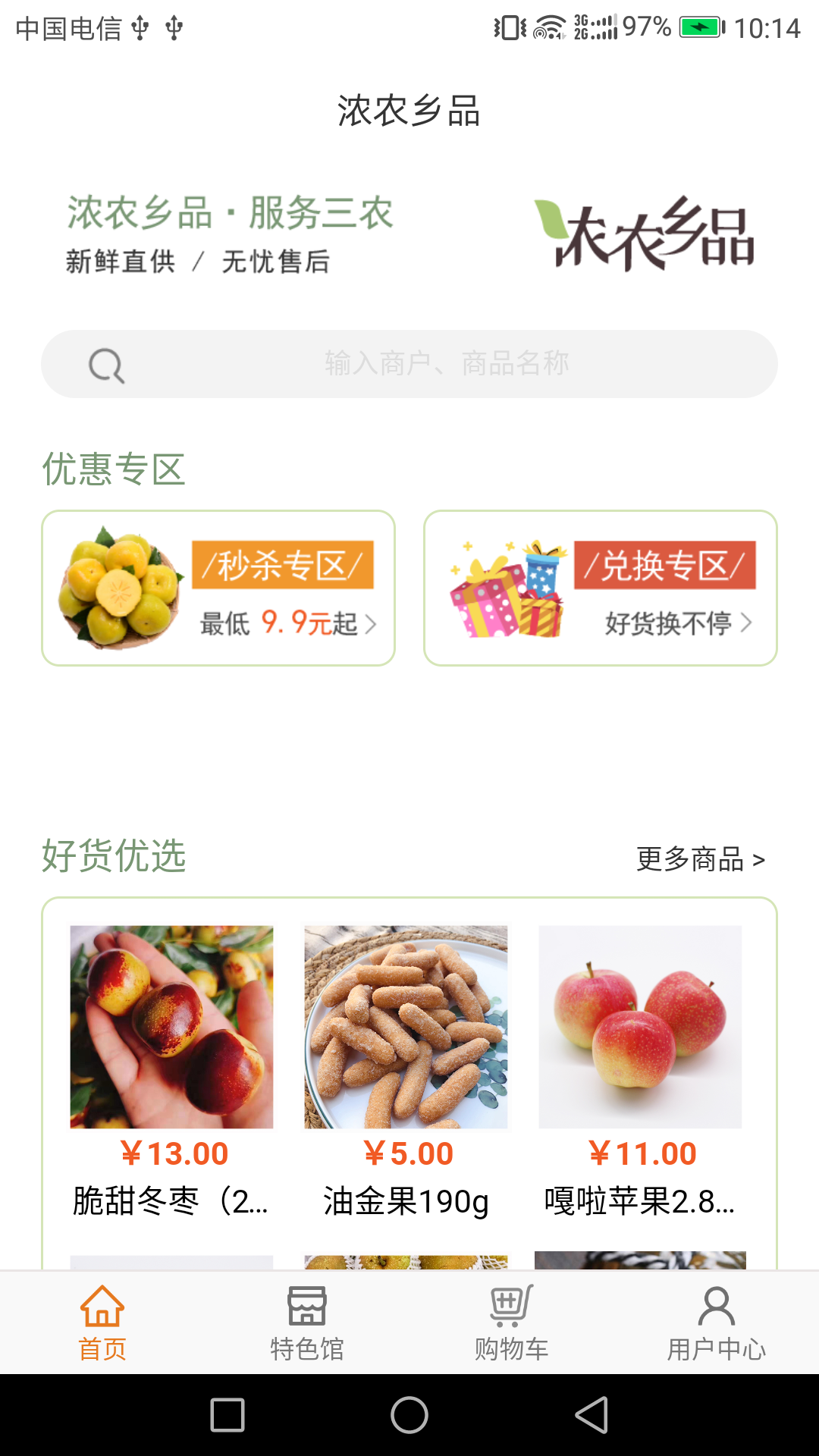Image resolution: width=819 pixels, height=1456 pixels.
Task: Open the 兑换专区 exchange zone card
Action: click(601, 588)
